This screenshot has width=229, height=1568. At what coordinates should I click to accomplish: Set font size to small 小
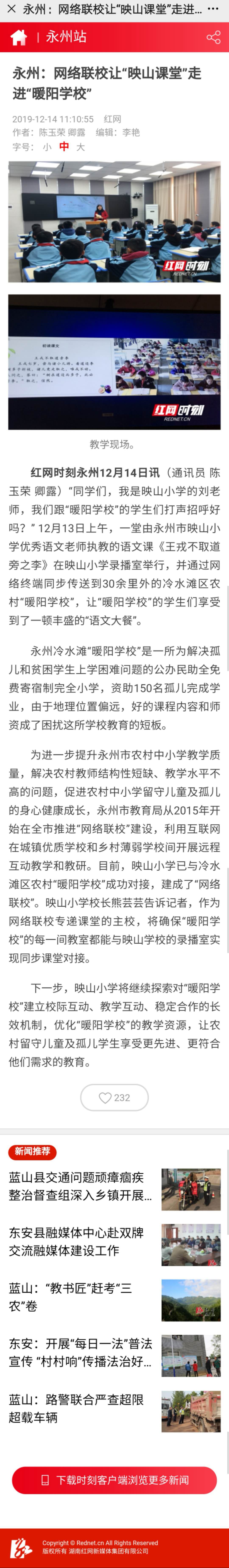tap(47, 147)
